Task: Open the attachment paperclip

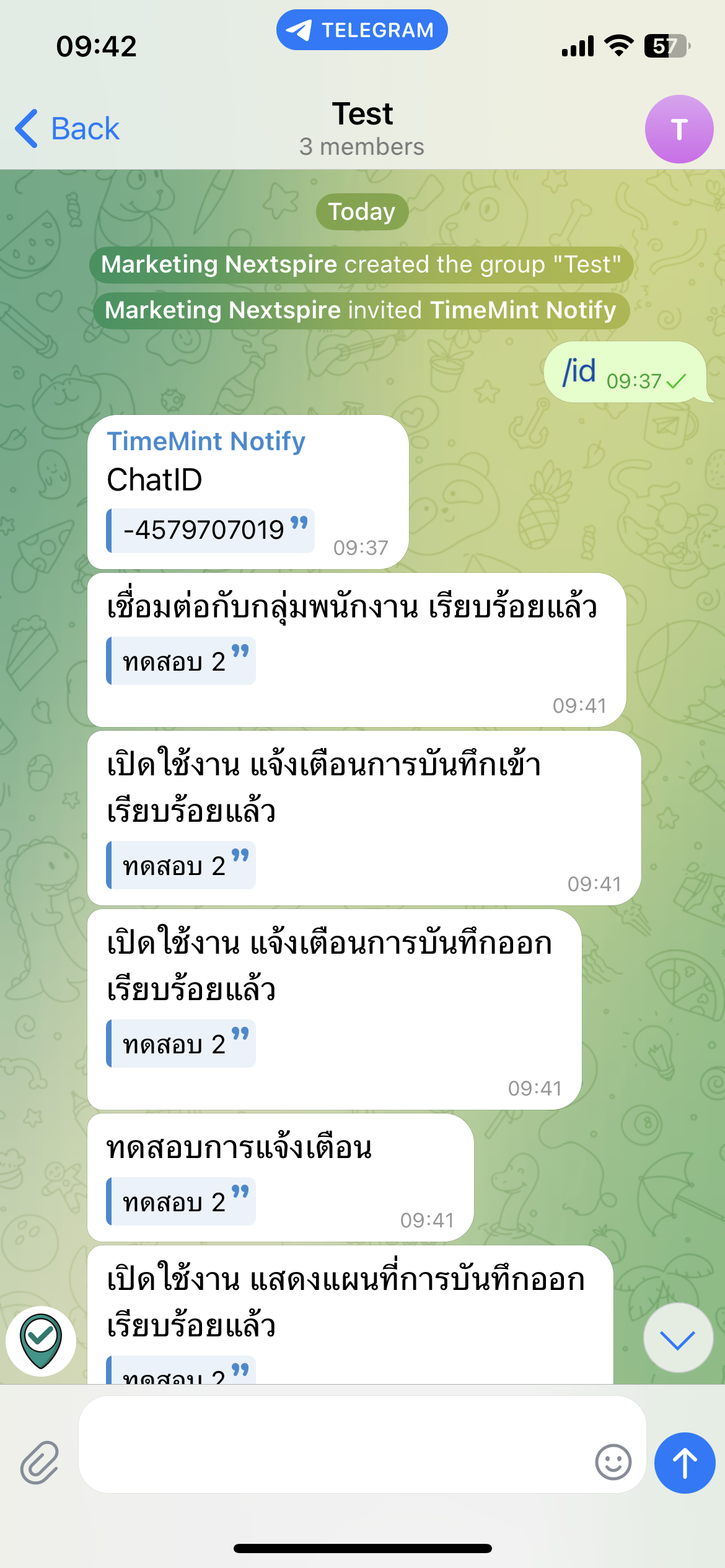Action: [40, 1463]
